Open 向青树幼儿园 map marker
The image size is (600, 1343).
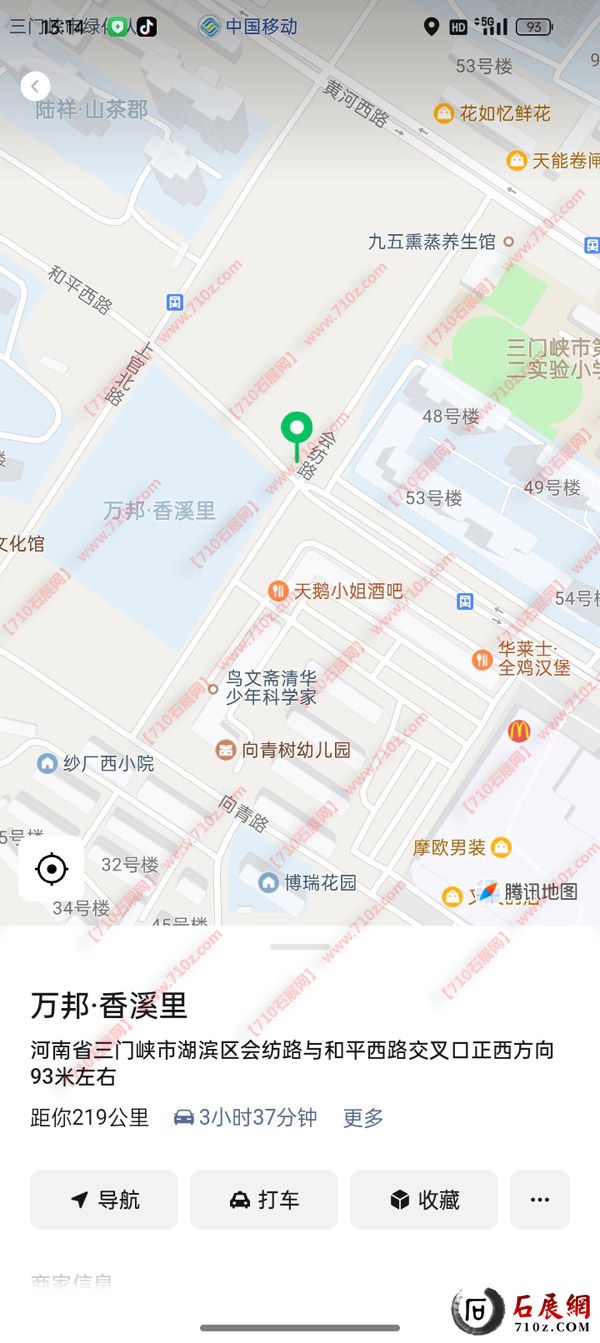[x=226, y=749]
